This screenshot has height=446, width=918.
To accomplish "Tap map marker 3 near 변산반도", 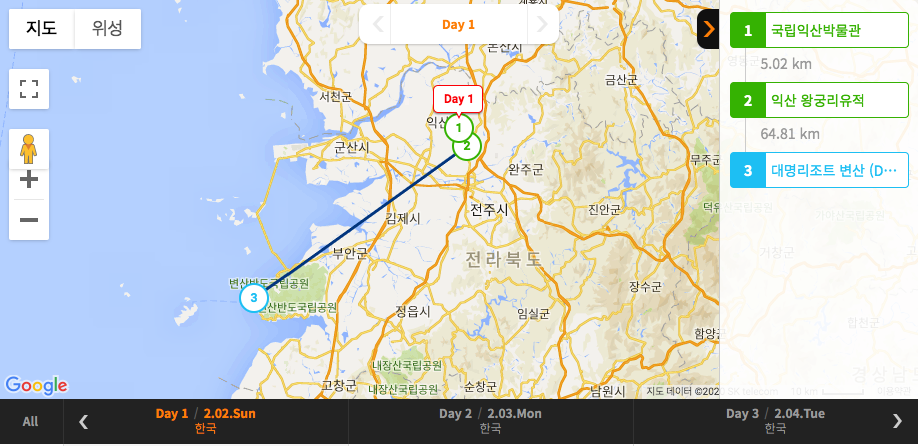I will tap(254, 298).
